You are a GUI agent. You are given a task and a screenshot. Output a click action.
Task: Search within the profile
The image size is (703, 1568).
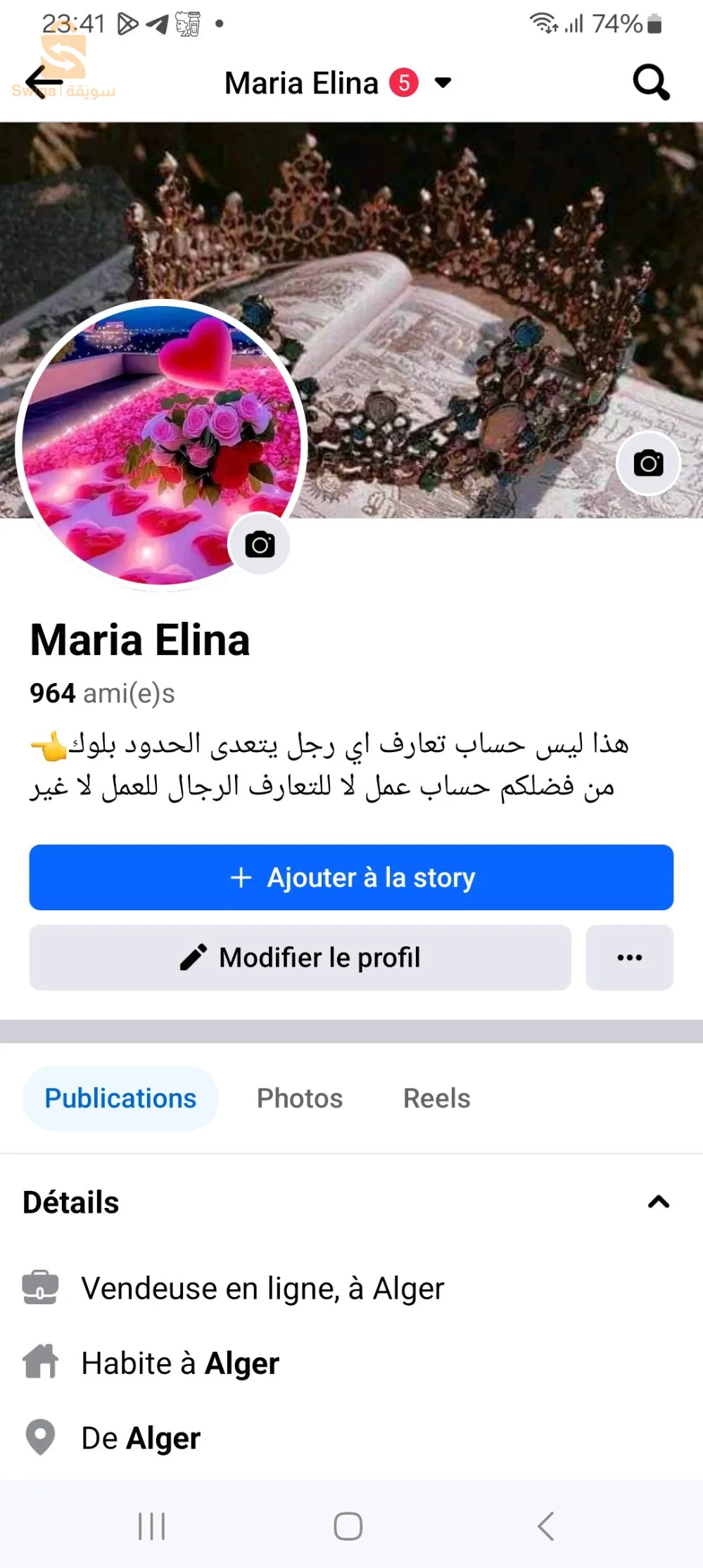coord(651,83)
